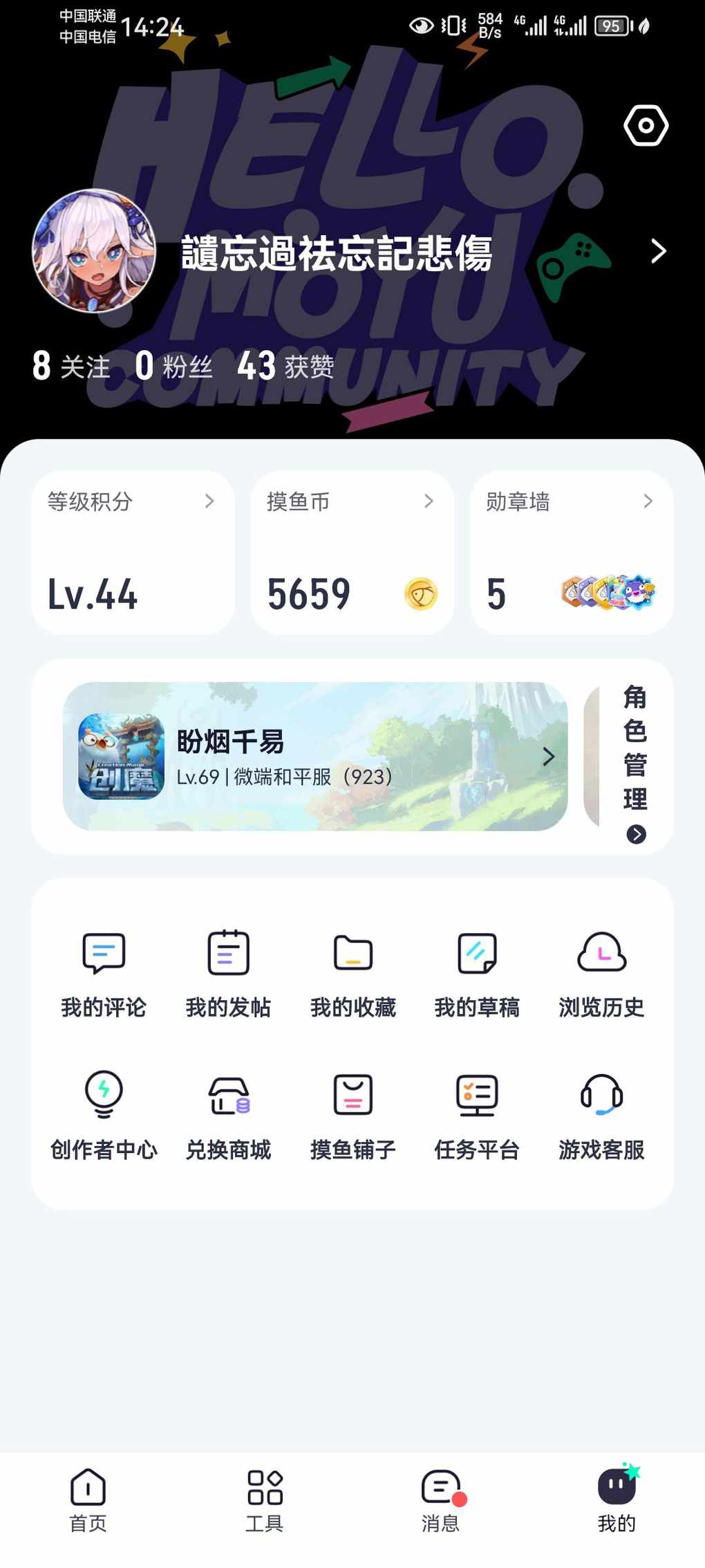Open profile details via the arrow

(x=658, y=251)
